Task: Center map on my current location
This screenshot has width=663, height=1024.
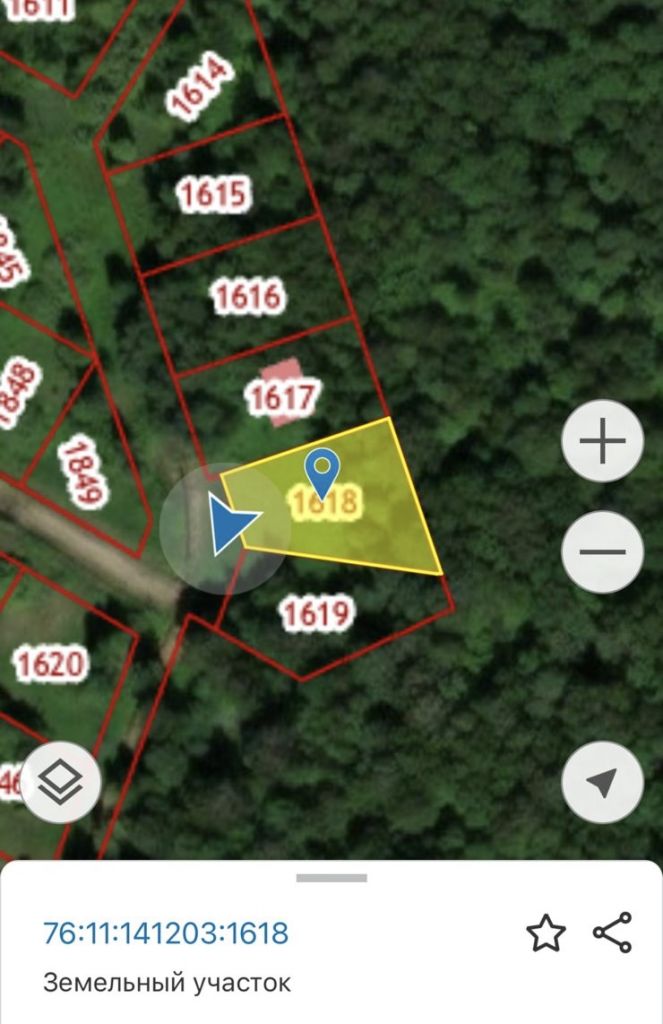Action: pyautogui.click(x=602, y=782)
